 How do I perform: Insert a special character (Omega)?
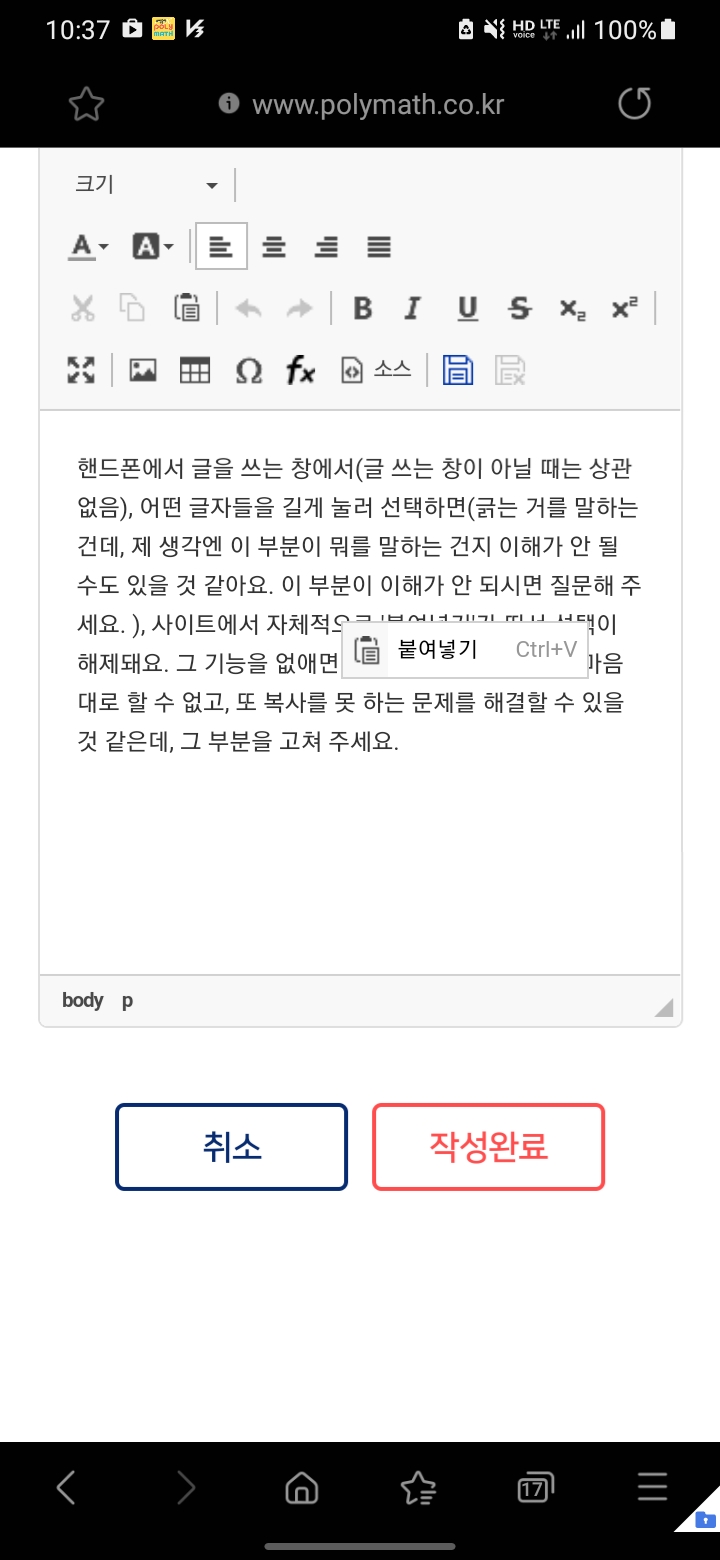coord(248,371)
